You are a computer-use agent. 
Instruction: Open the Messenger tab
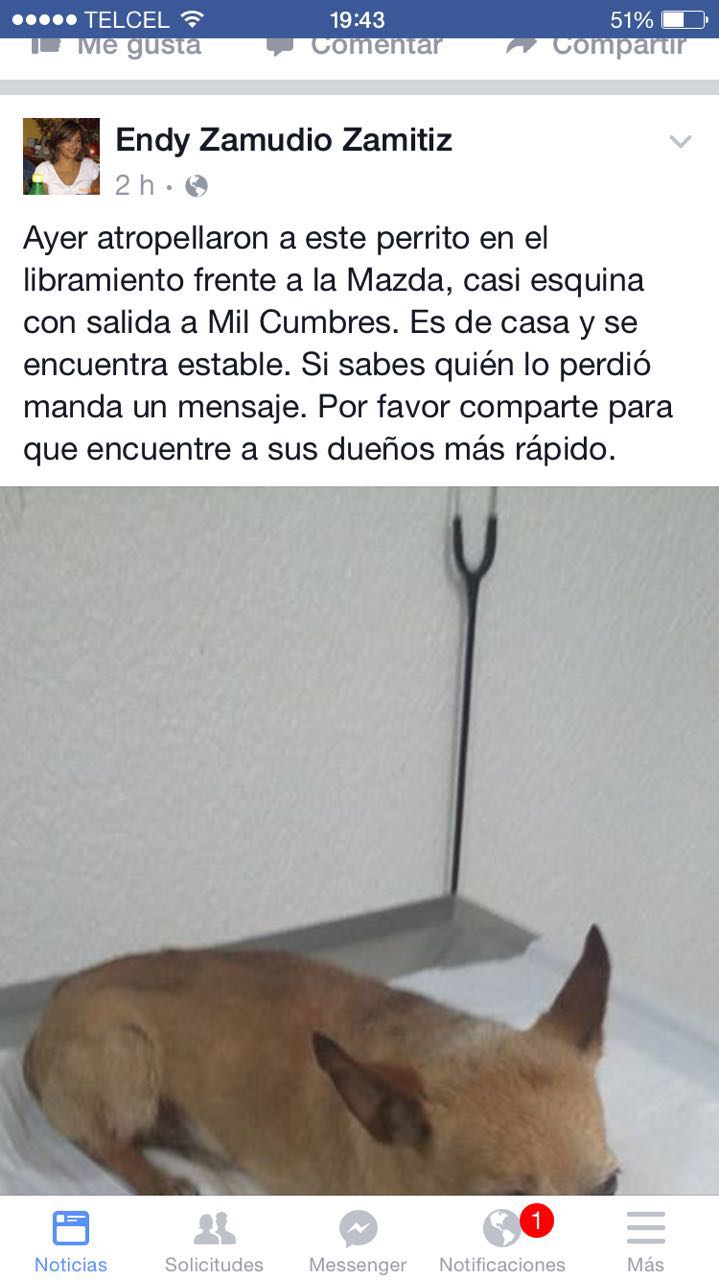(x=358, y=1240)
